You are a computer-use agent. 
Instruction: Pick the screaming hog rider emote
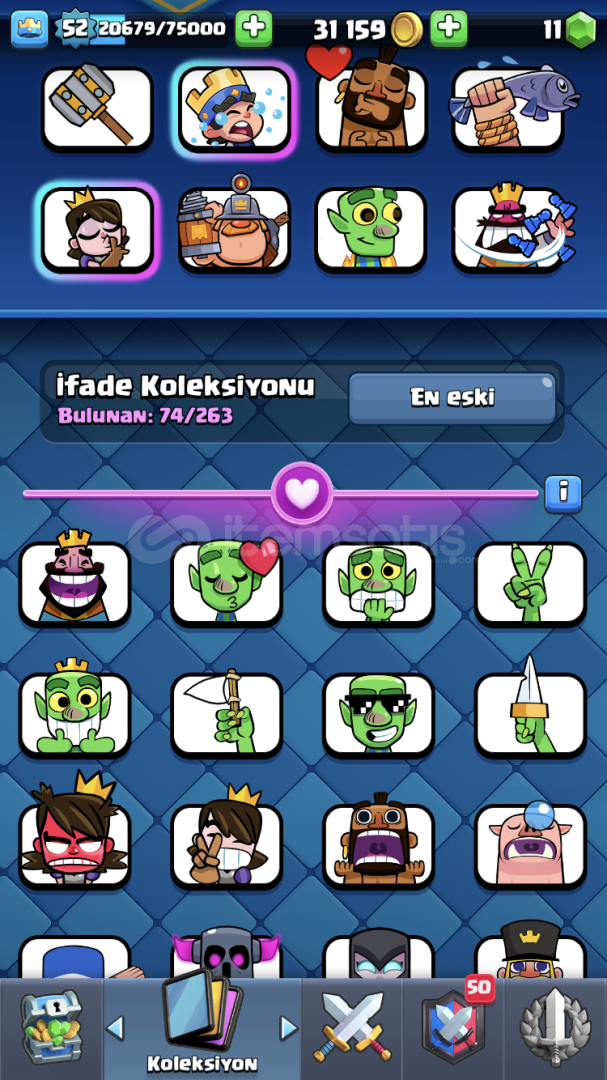coord(378,840)
